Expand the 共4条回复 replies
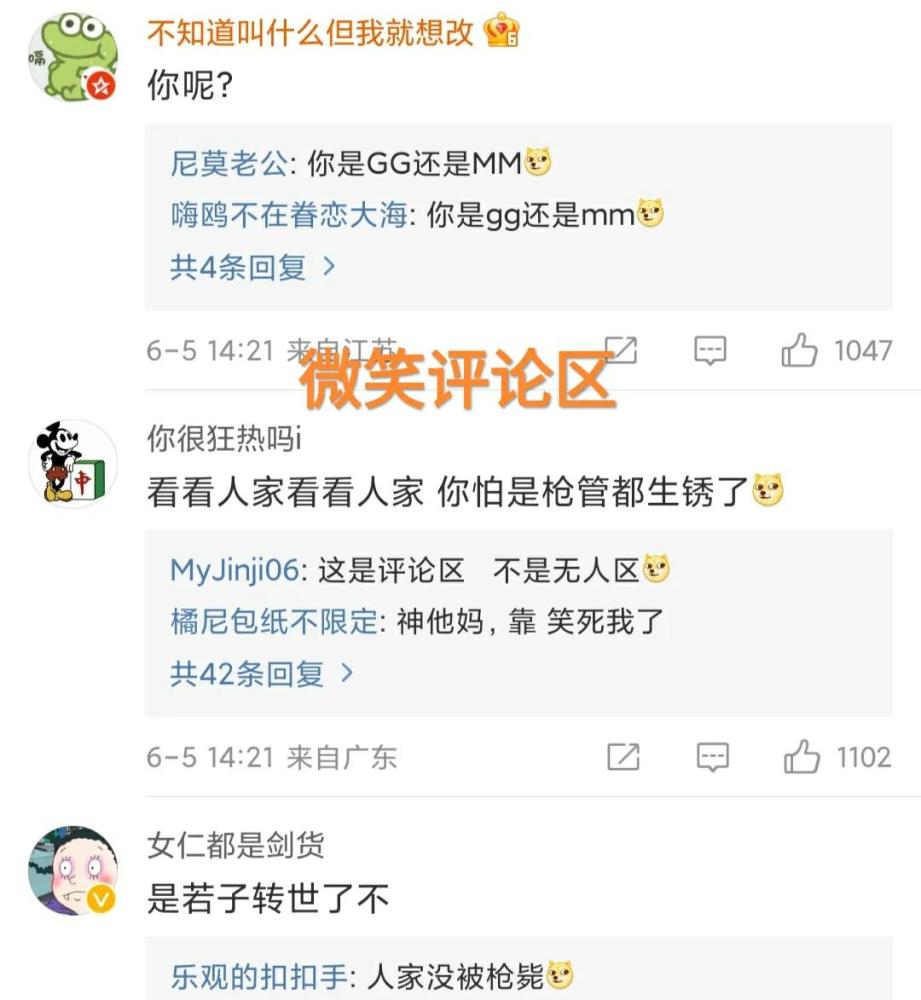 [x=252, y=267]
